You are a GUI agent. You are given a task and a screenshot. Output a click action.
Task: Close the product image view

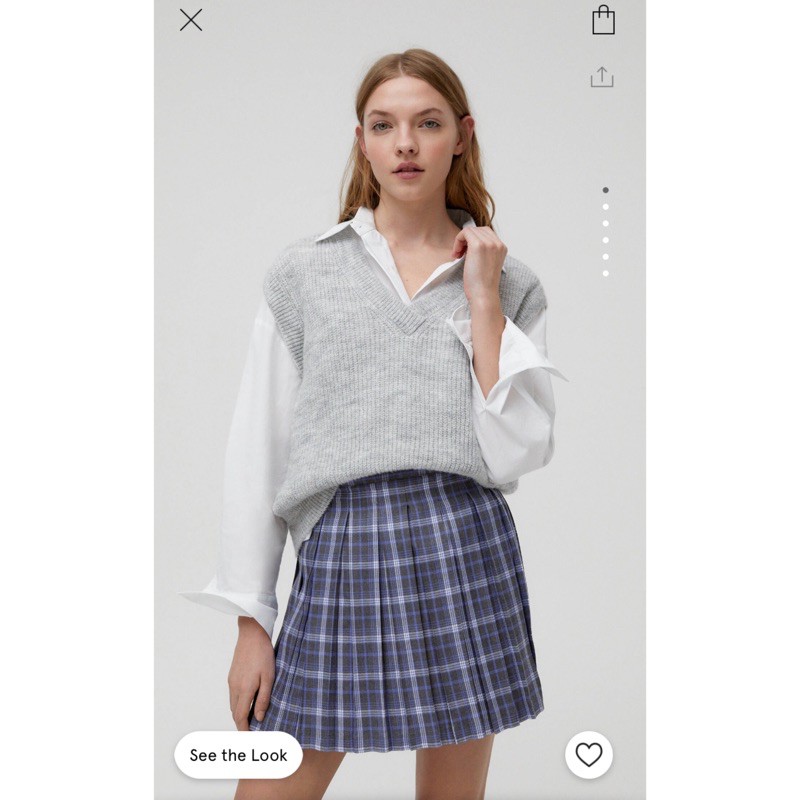[x=191, y=19]
